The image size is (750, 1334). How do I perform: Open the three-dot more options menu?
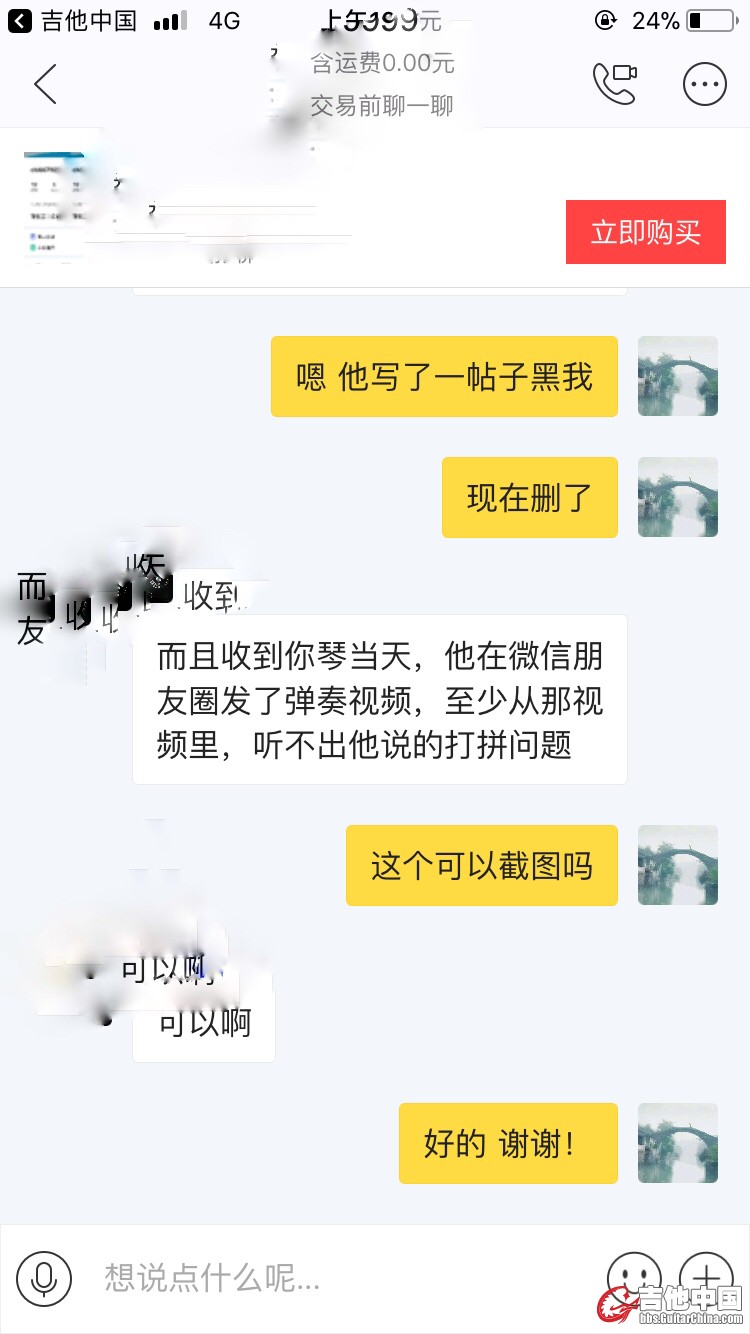[704, 85]
